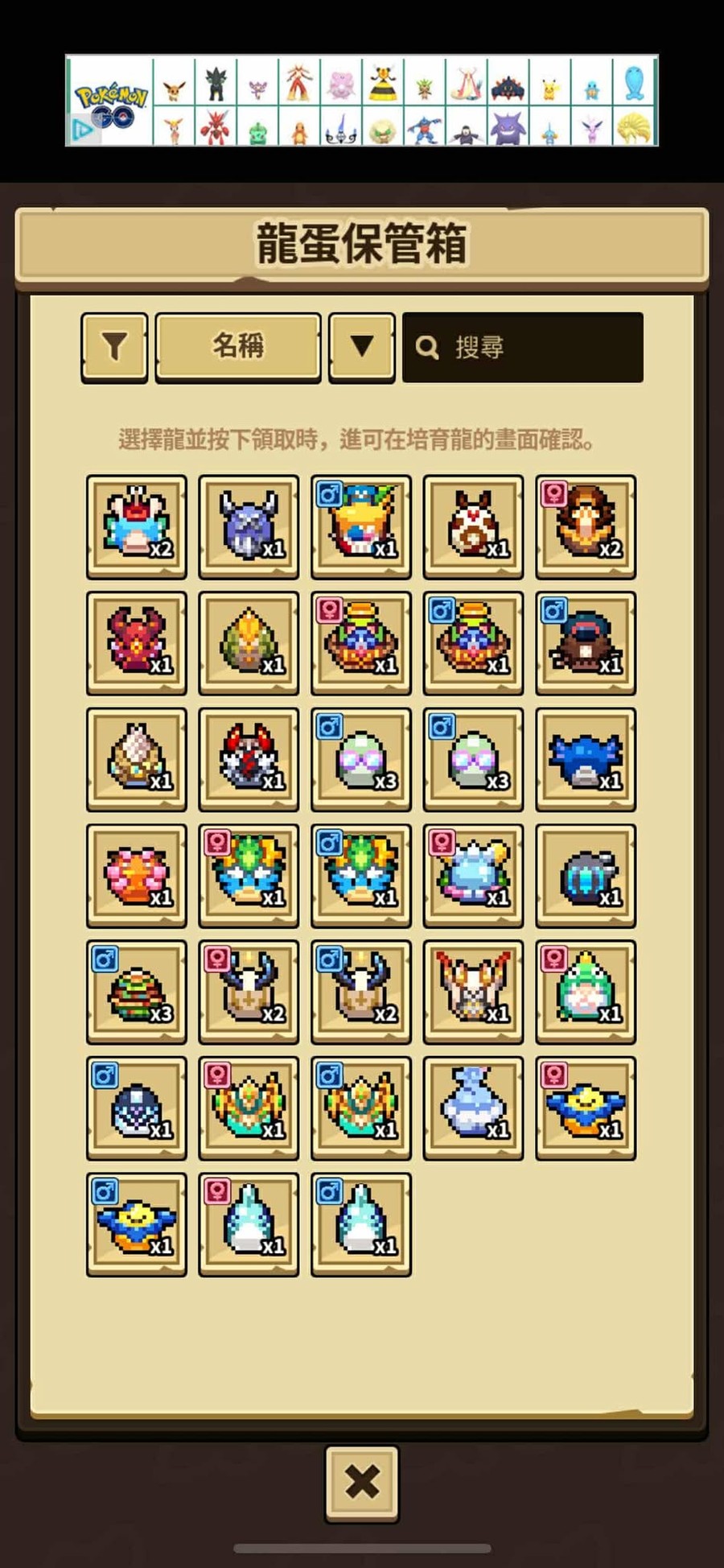Tap the 搜尋 search field
The image size is (724, 1568).
pyautogui.click(x=523, y=347)
